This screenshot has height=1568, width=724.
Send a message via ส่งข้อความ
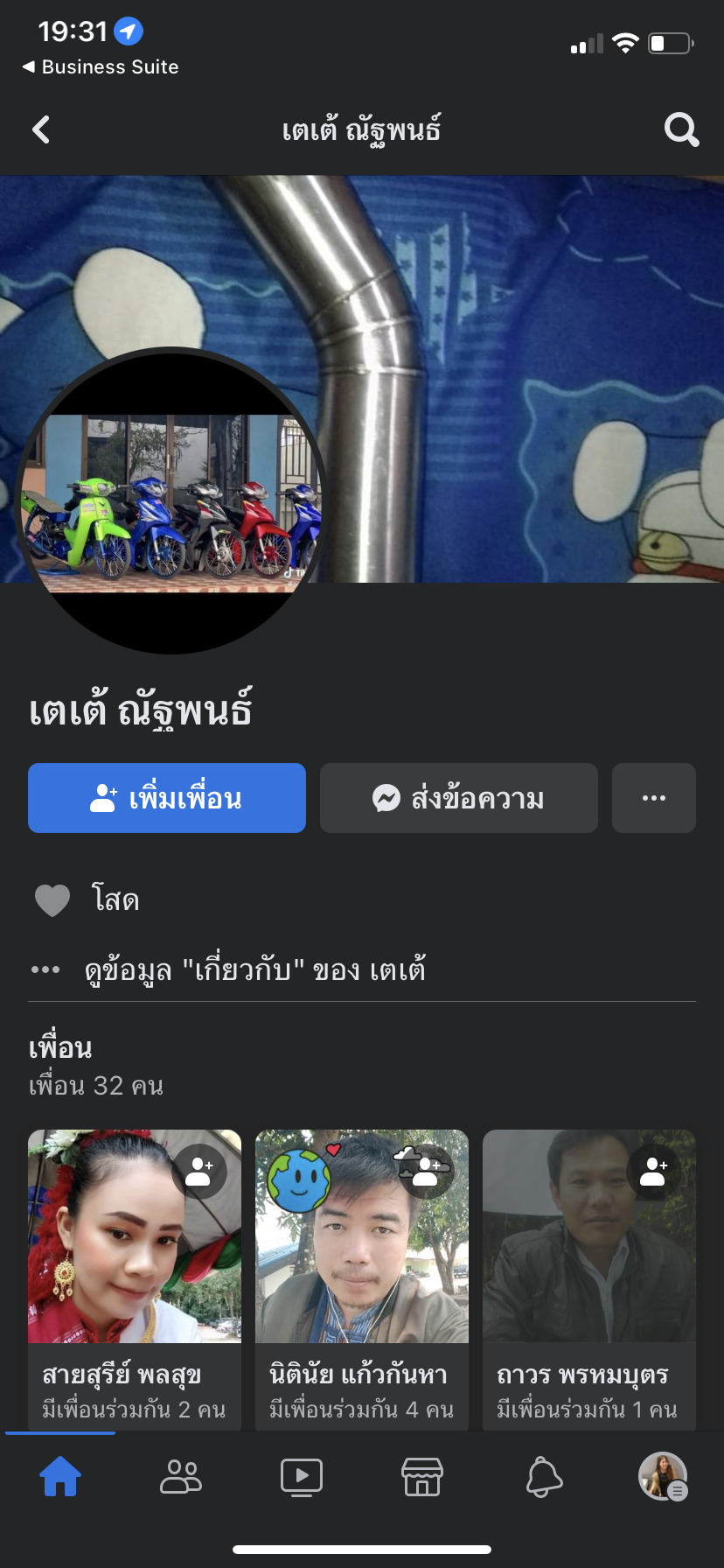[x=458, y=798]
